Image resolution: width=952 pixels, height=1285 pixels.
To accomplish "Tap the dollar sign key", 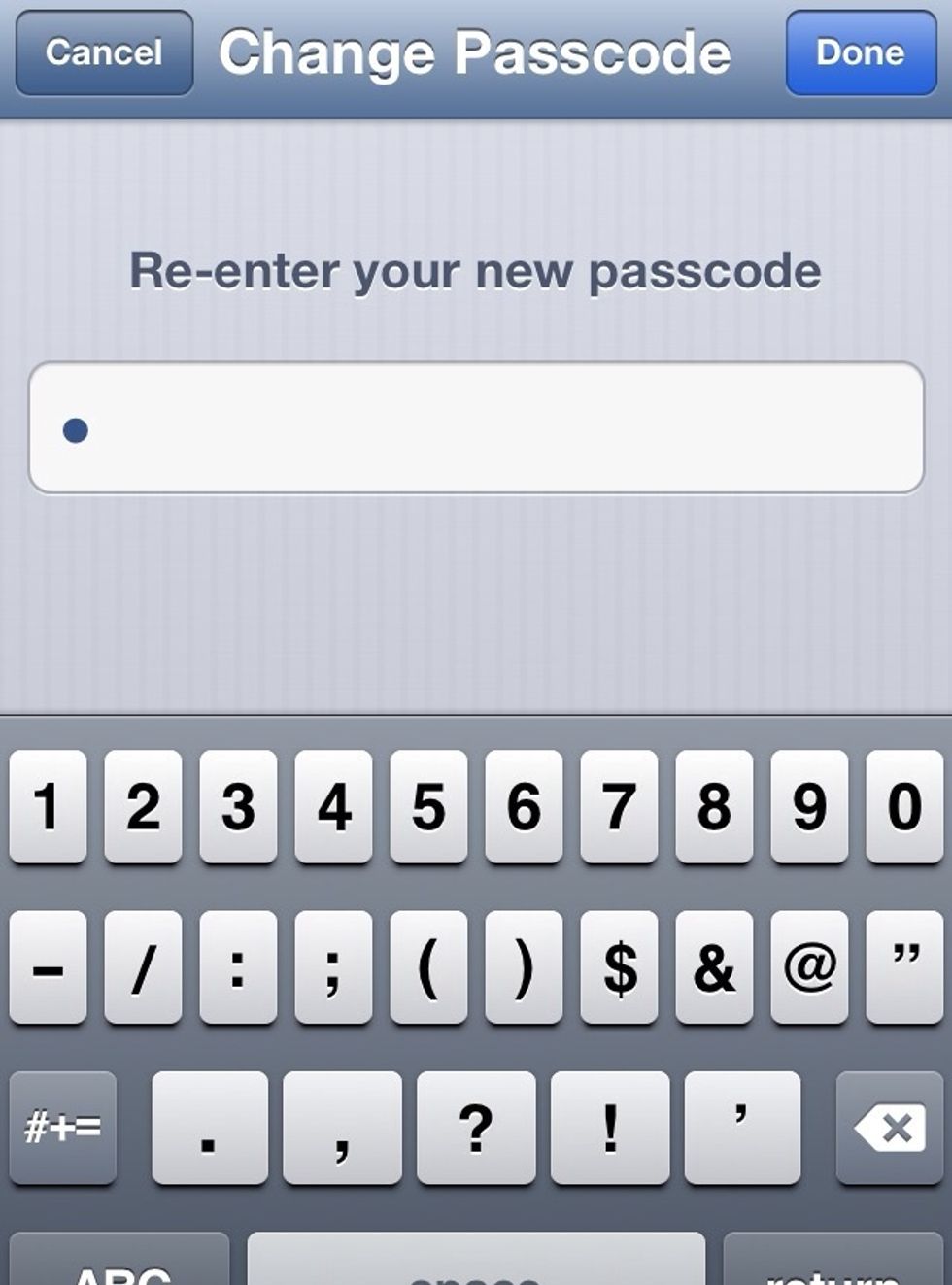I will click(619, 968).
